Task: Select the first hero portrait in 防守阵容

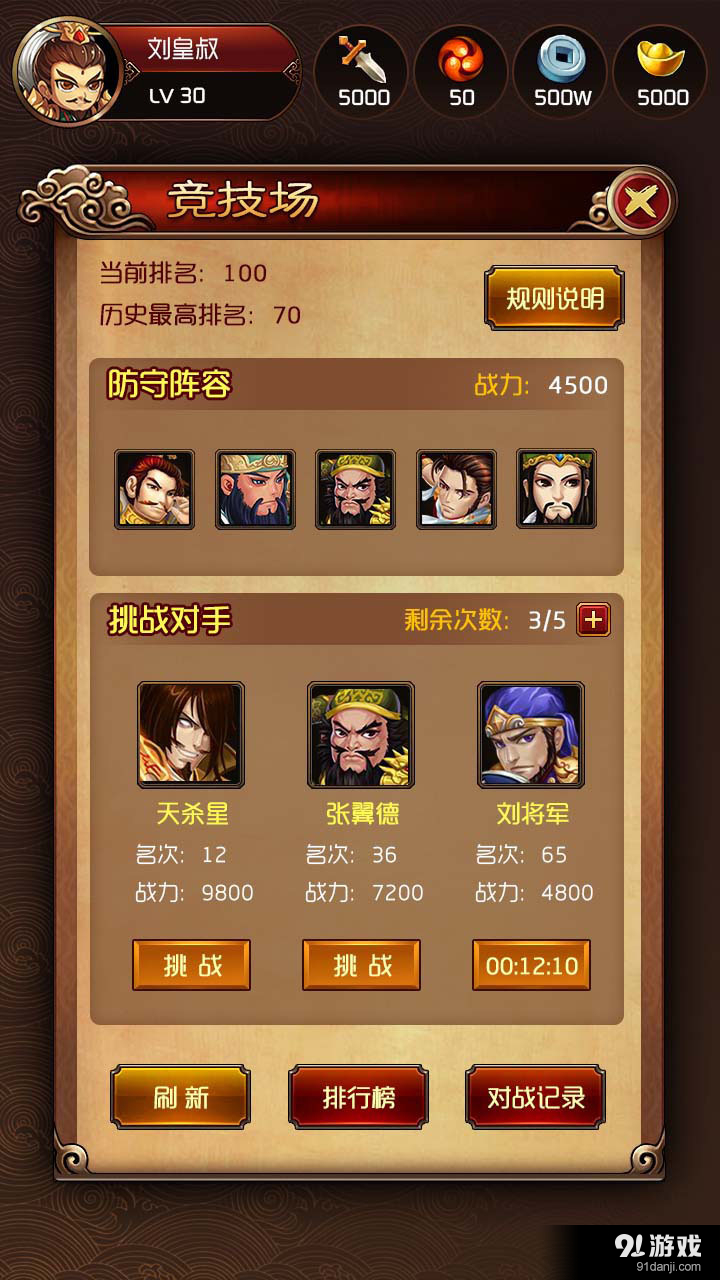Action: point(154,488)
